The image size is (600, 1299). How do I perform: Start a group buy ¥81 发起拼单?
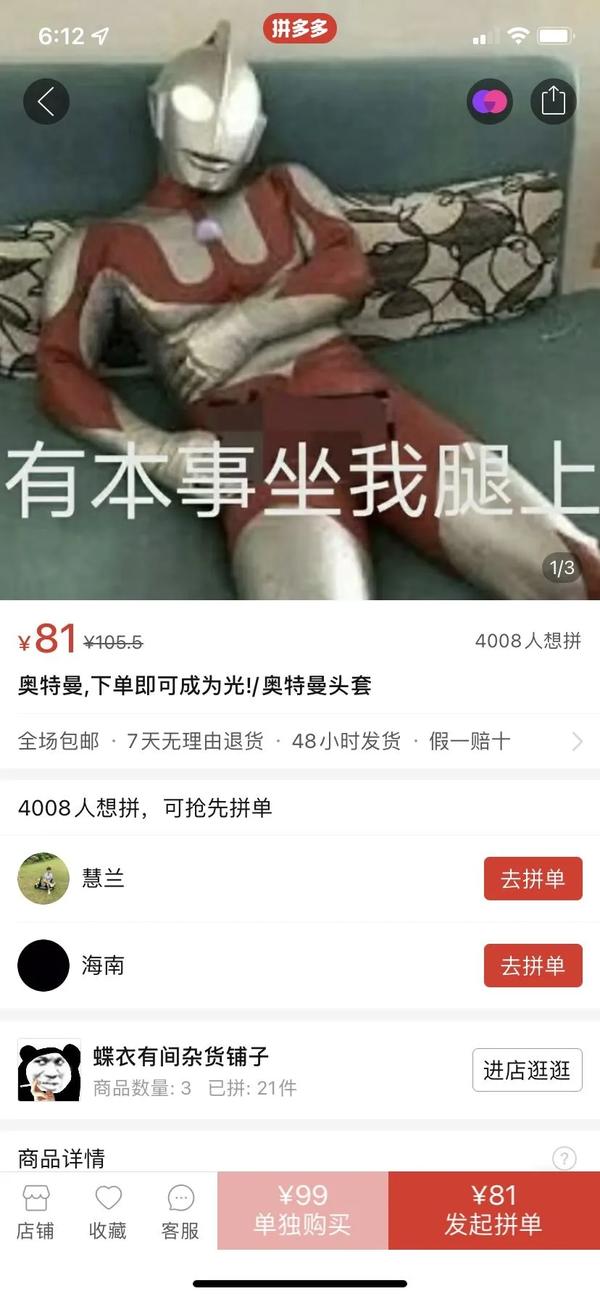494,1210
